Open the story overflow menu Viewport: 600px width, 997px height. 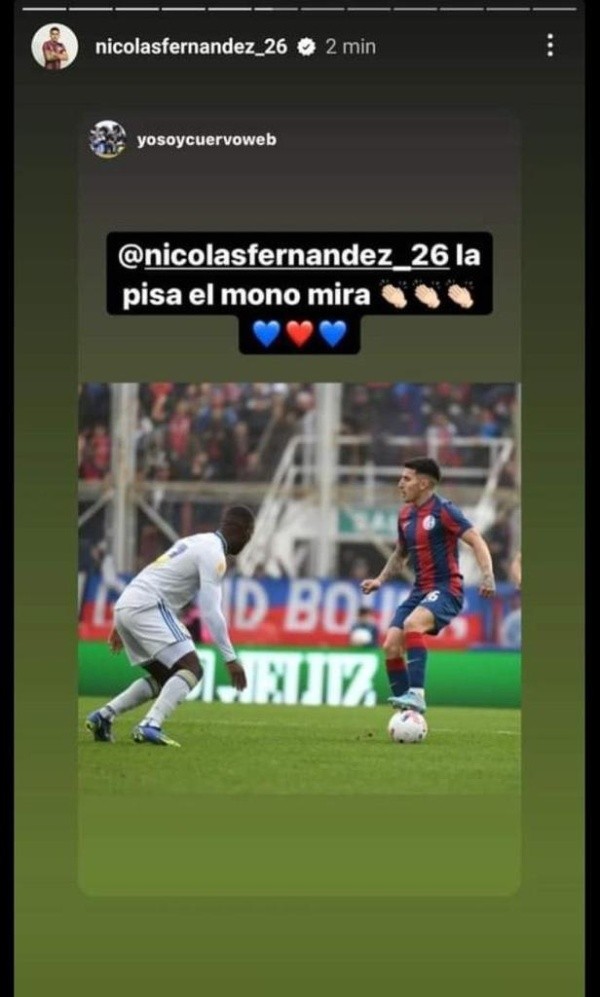click(550, 46)
